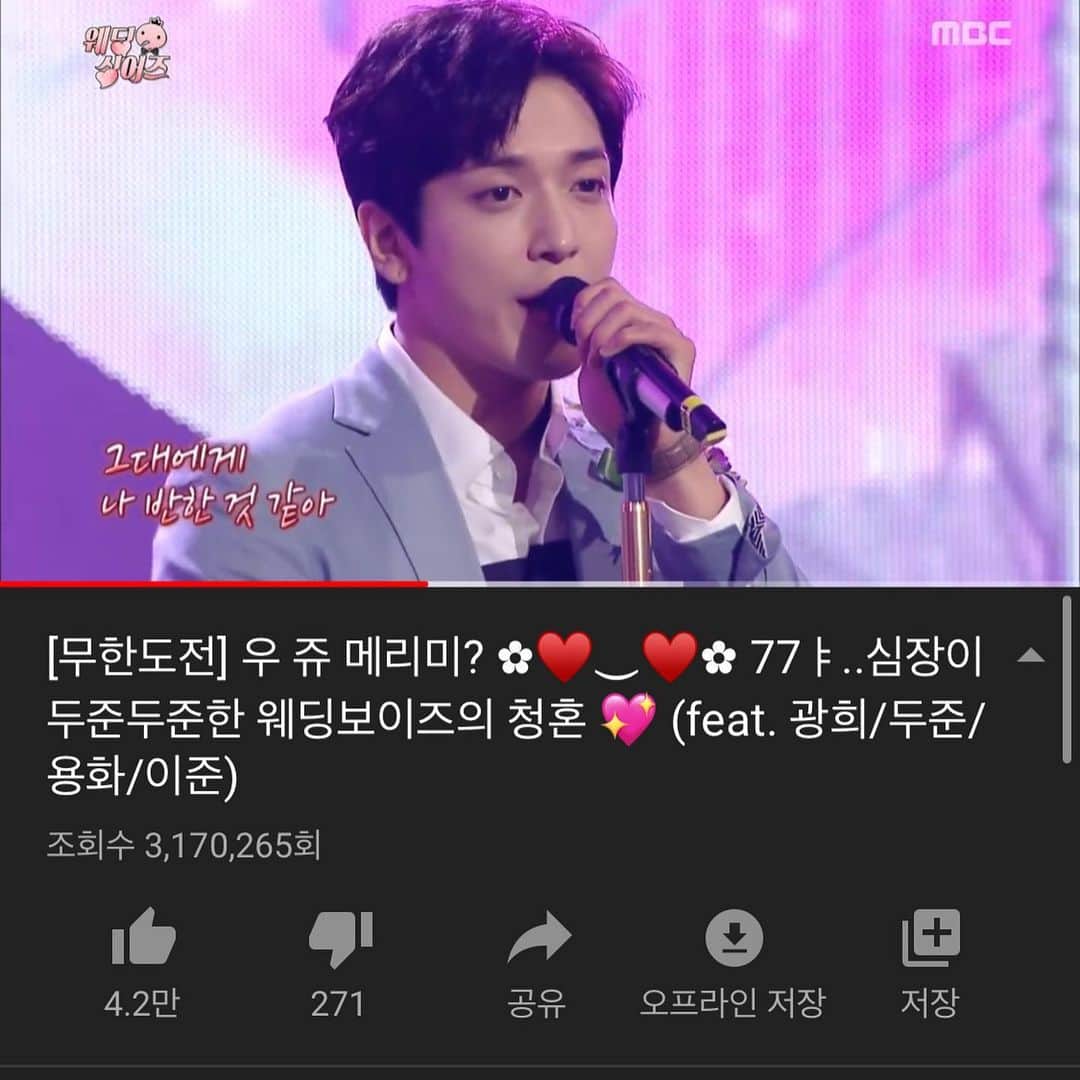This screenshot has height=1080, width=1080.
Task: Tap the video player to show controls
Action: [540, 290]
